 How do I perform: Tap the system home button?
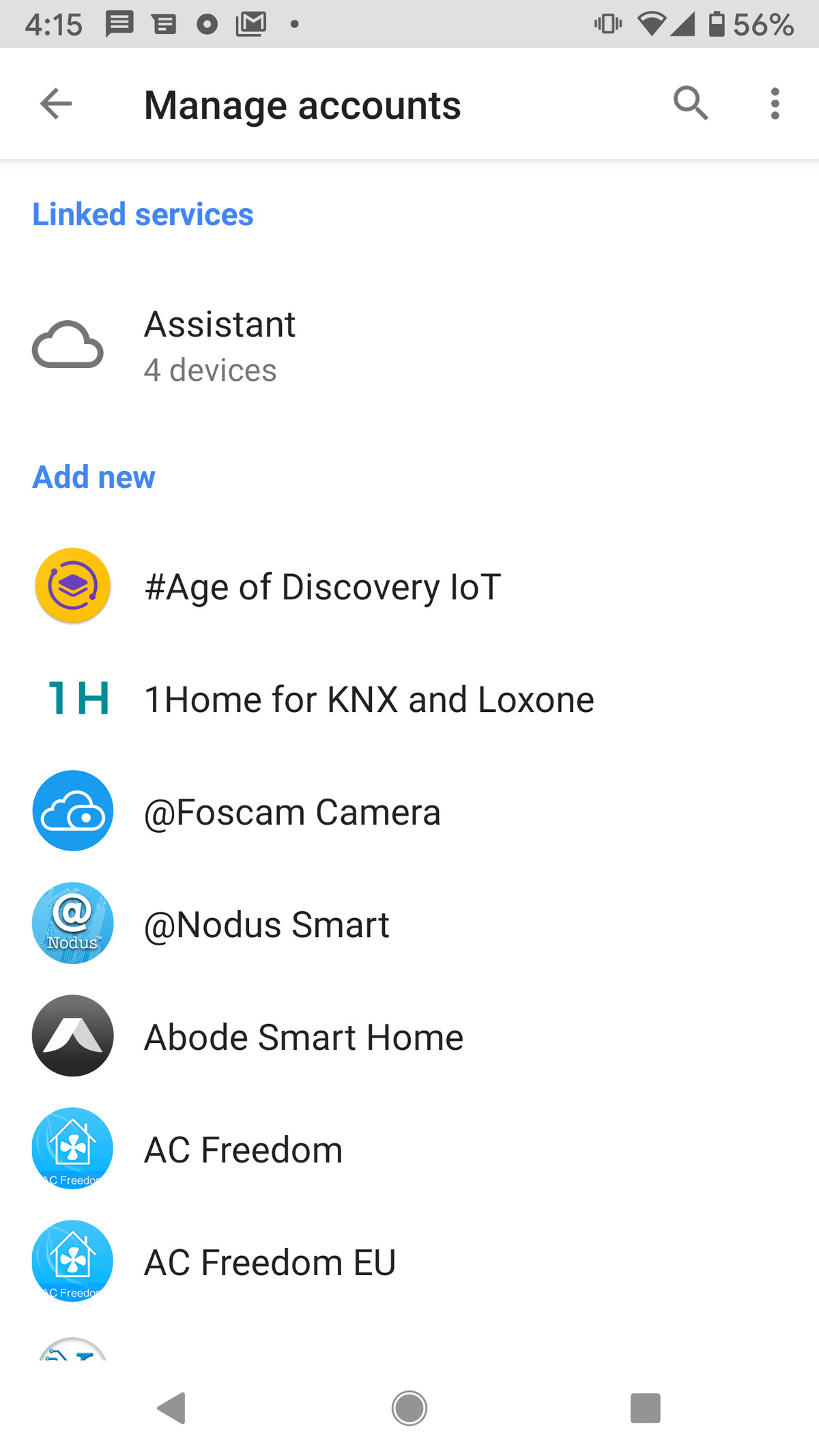(409, 1408)
